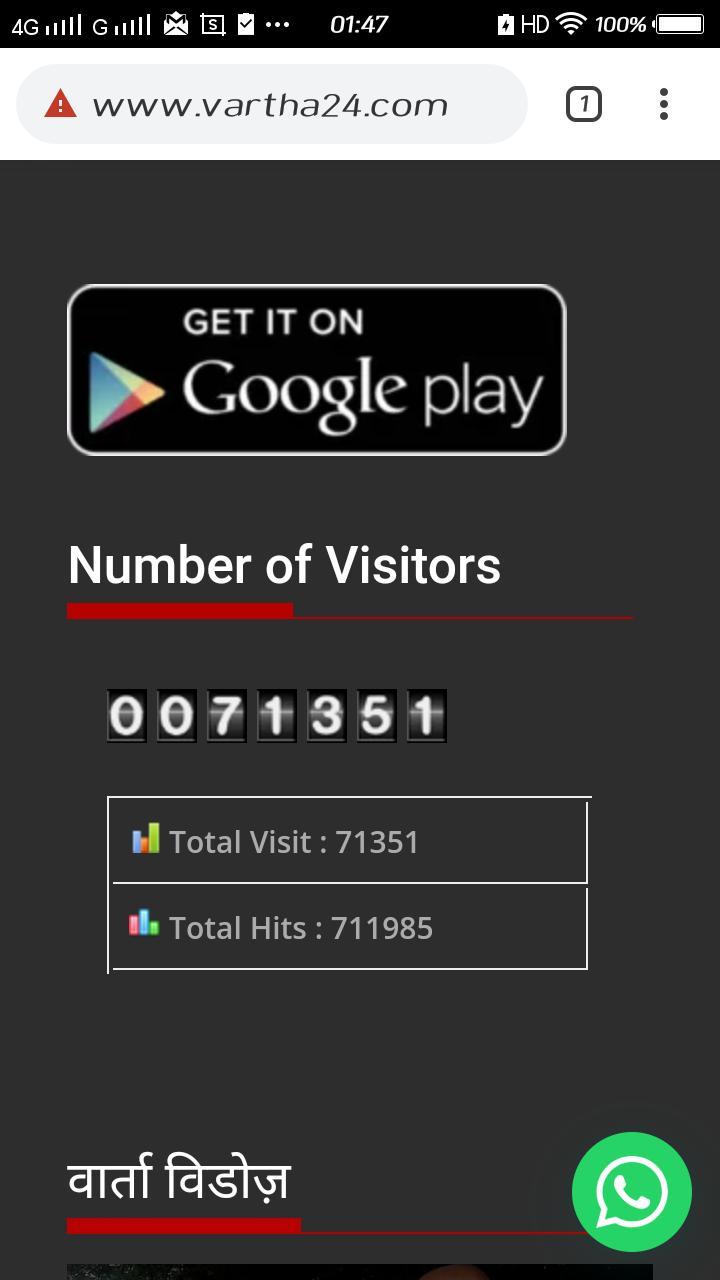Tap the Get it on Google Play badge

pyautogui.click(x=316, y=370)
